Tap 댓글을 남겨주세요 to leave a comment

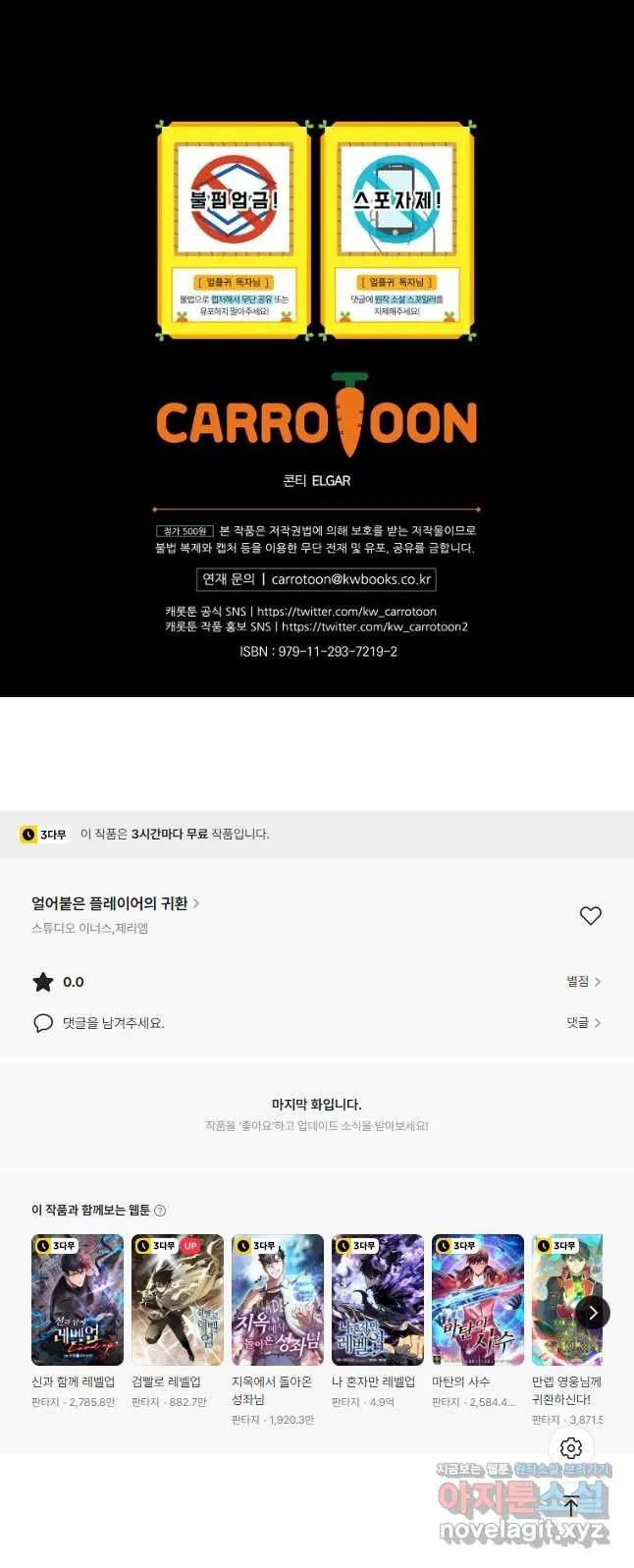113,1022
